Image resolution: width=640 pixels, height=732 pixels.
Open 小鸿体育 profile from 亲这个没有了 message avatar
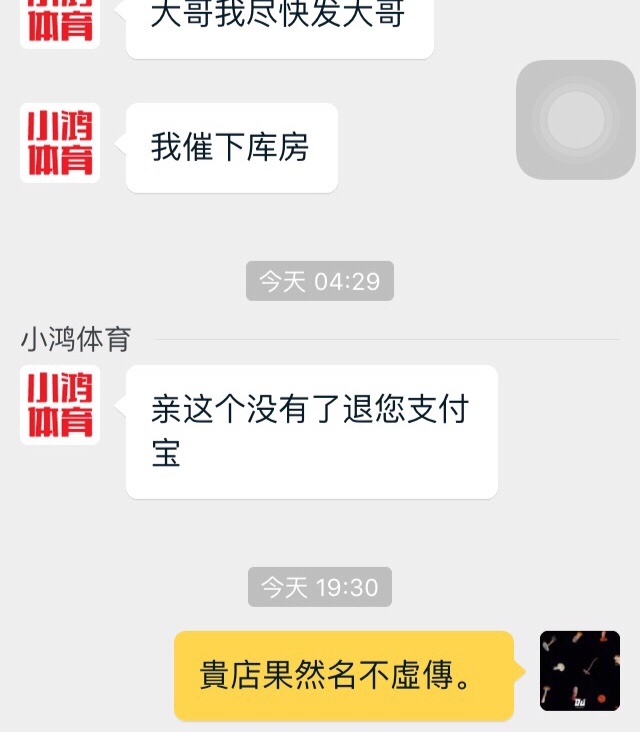pos(60,405)
